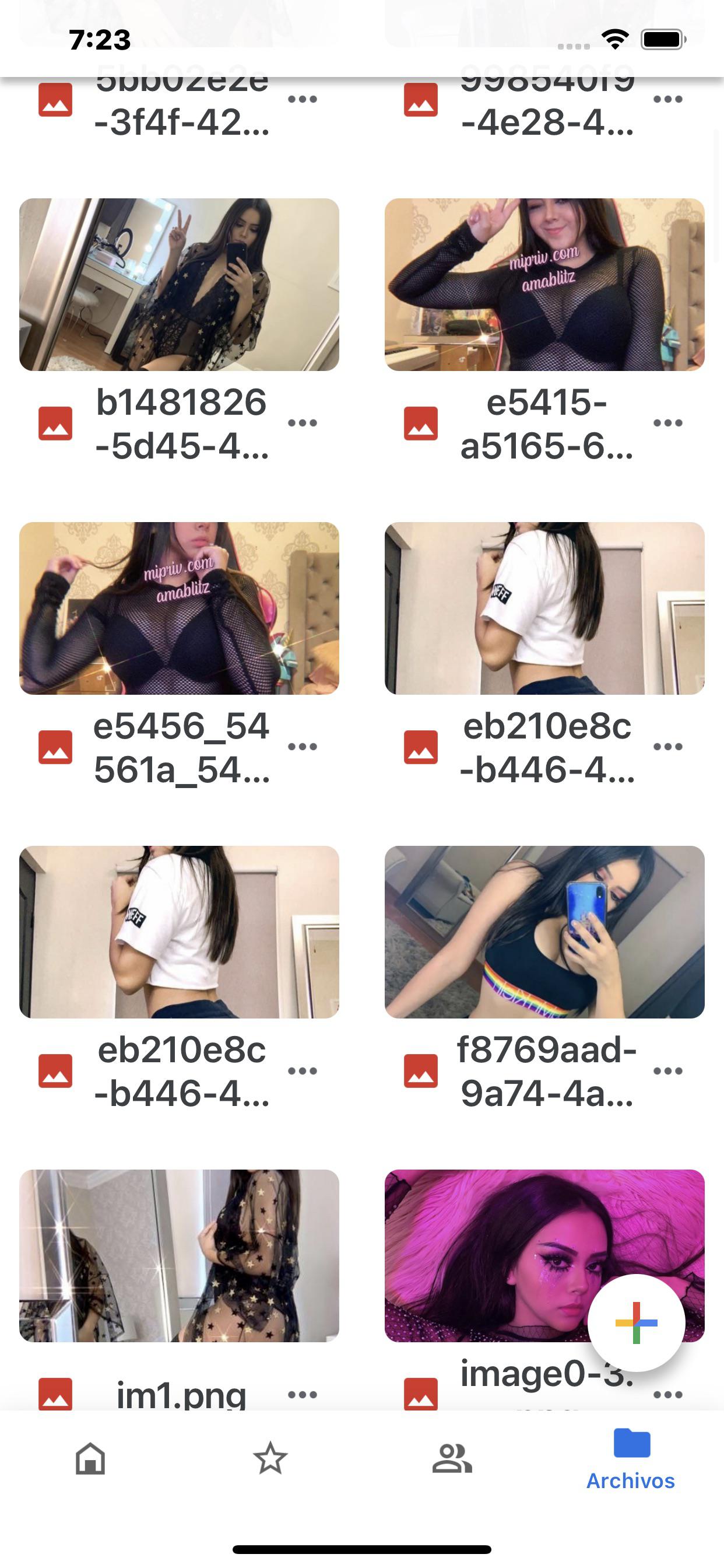Open the im1.png image file

(179, 1255)
